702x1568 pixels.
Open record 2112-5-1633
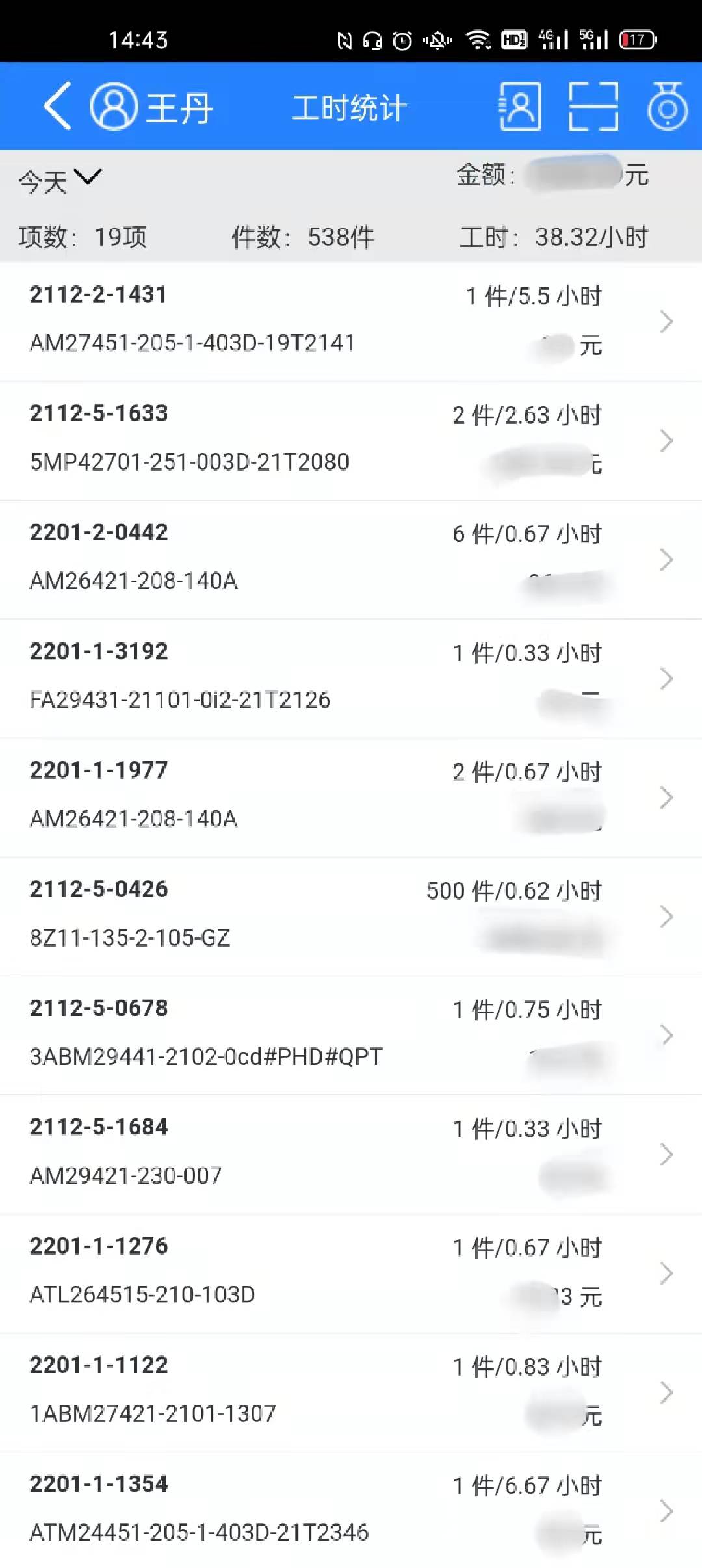tap(351, 441)
